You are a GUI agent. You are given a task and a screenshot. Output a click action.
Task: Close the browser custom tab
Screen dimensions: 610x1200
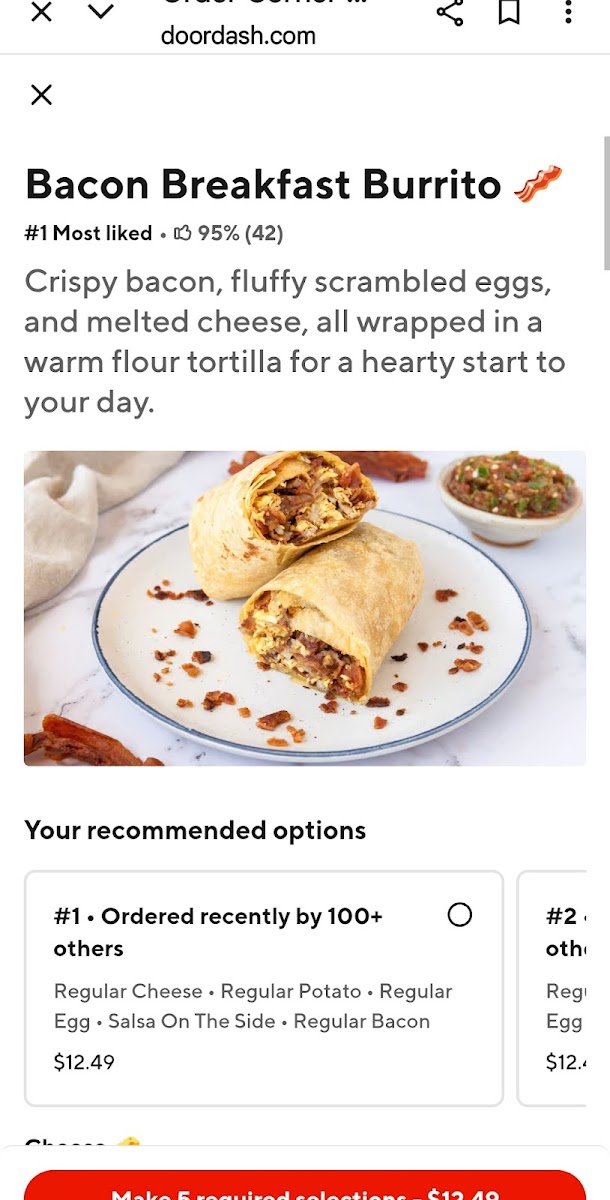click(x=41, y=12)
